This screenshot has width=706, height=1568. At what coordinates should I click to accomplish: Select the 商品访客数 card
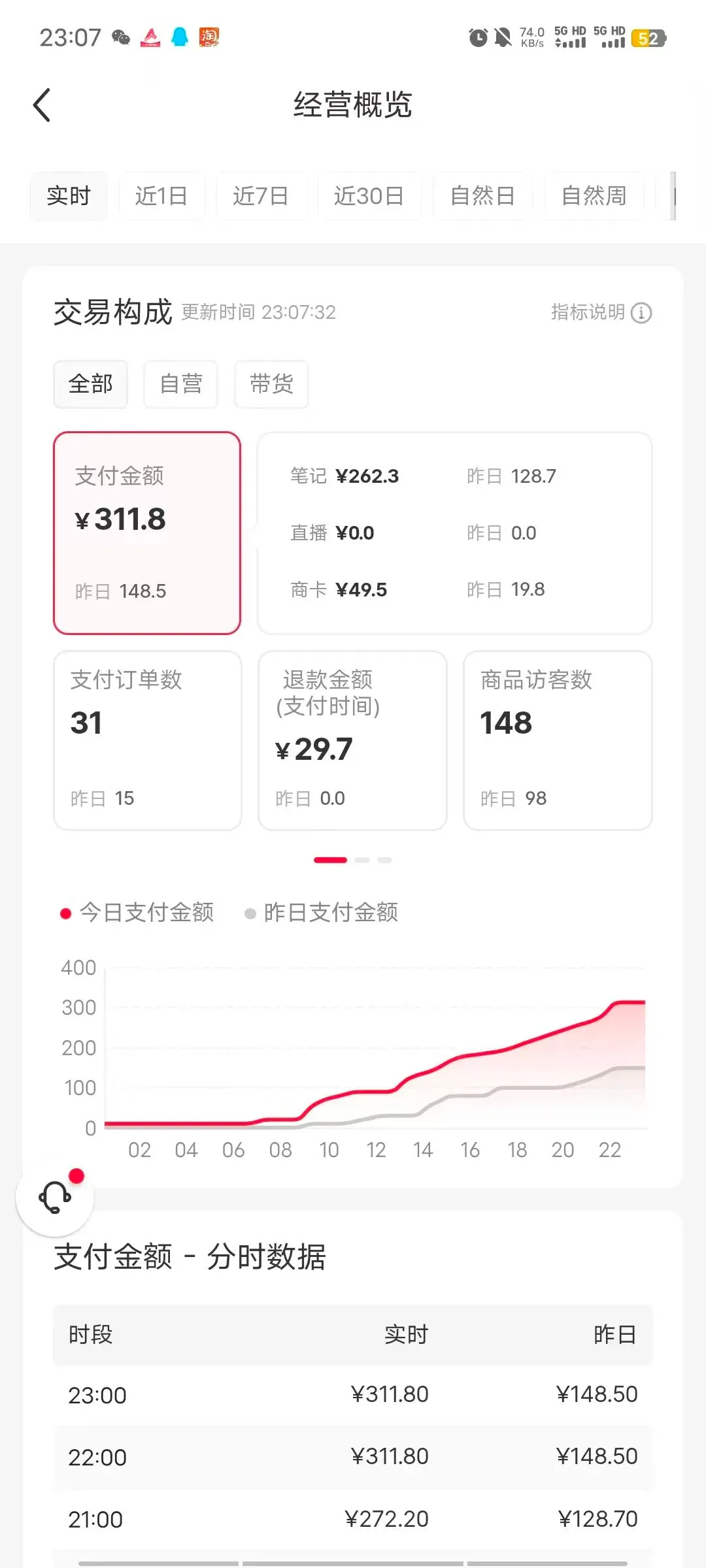[558, 740]
